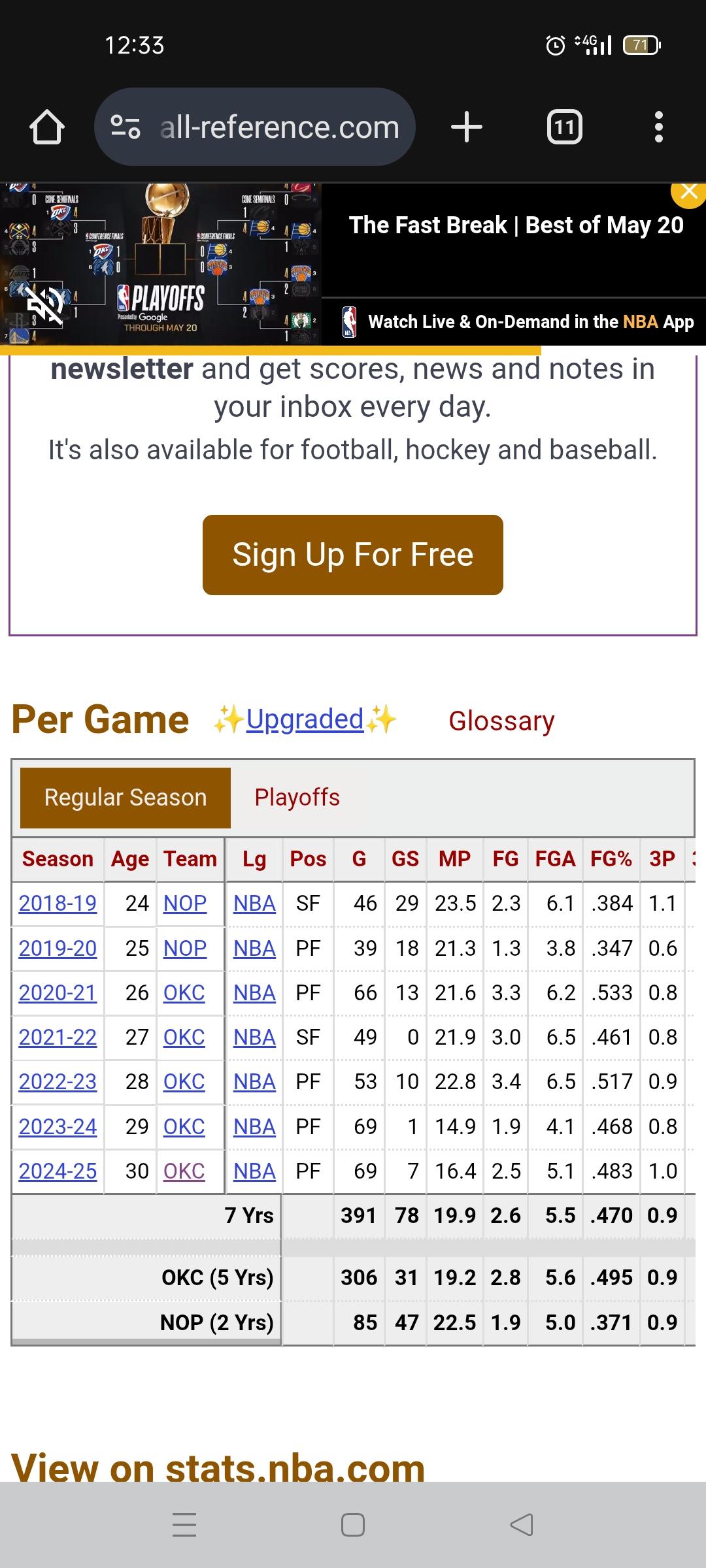Unmute the playoffs video
Viewport: 706px width, 1568px height.
[x=44, y=305]
